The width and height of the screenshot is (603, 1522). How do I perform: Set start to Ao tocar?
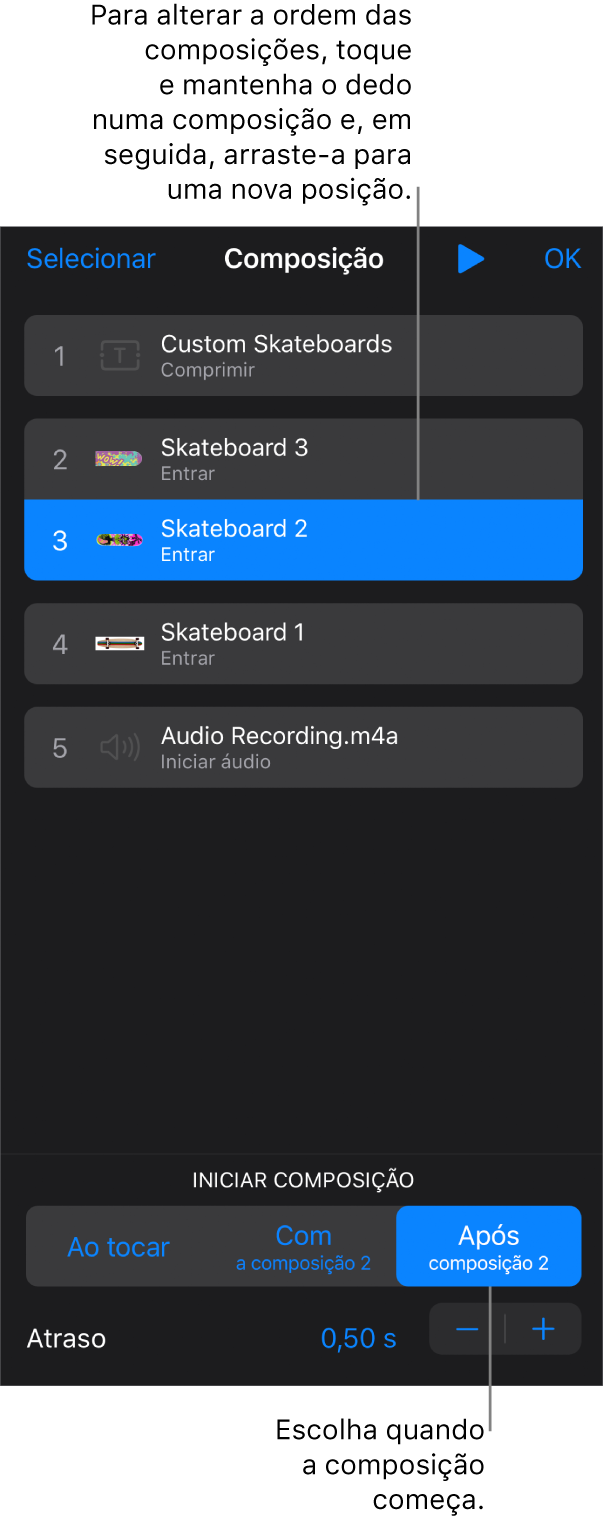118,1247
